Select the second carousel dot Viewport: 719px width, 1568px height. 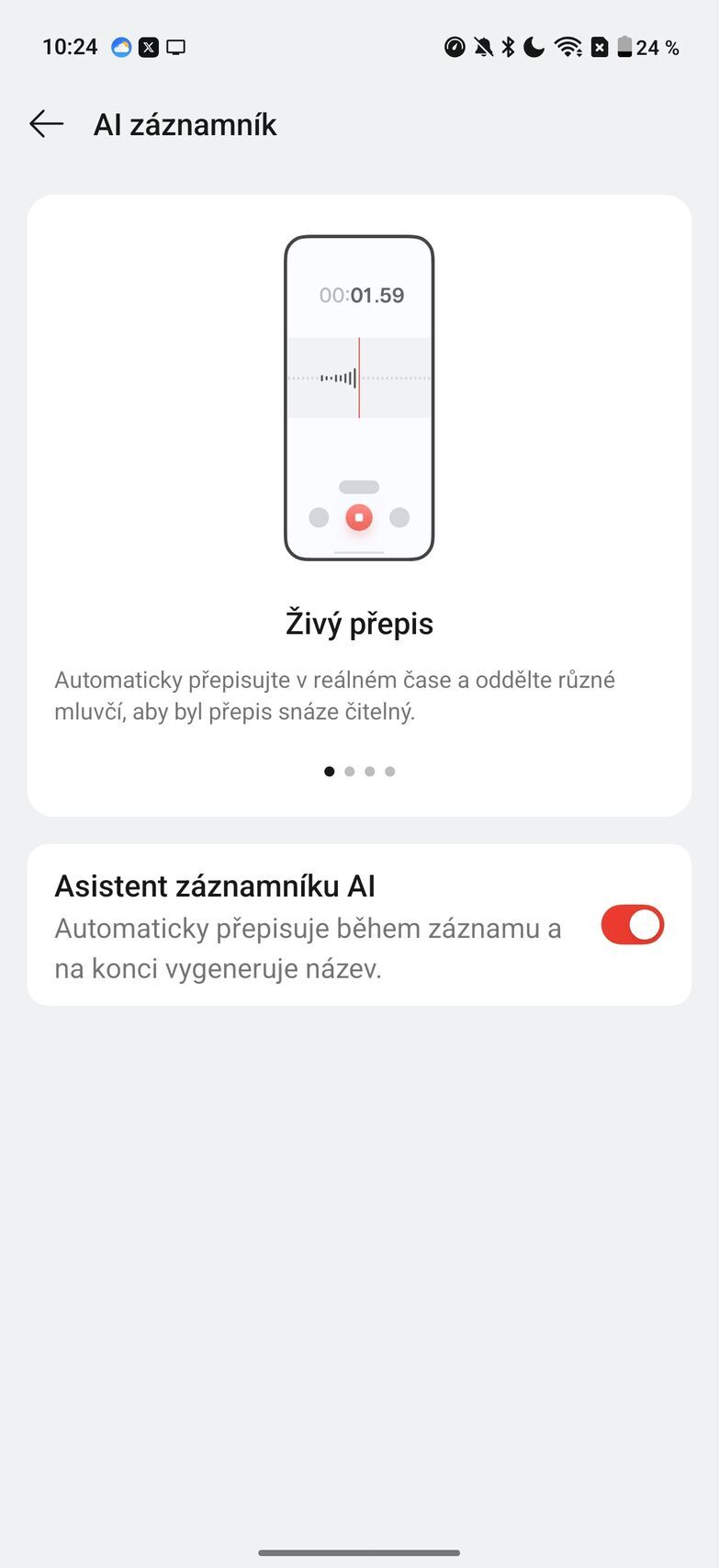point(350,772)
